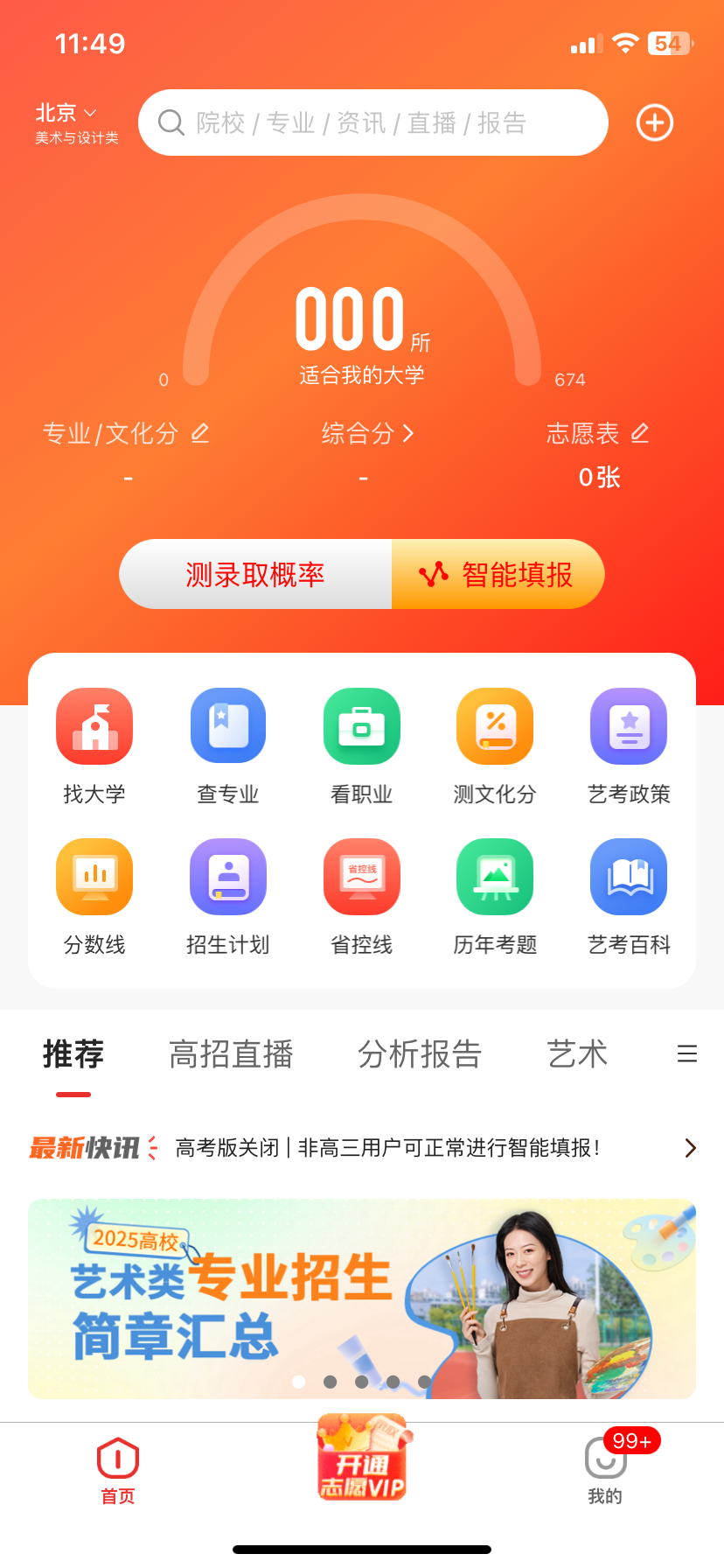Screen dimensions: 724x1568
Task: Open the 艺术类专业招生简章汇总 banner
Action: (x=362, y=1298)
